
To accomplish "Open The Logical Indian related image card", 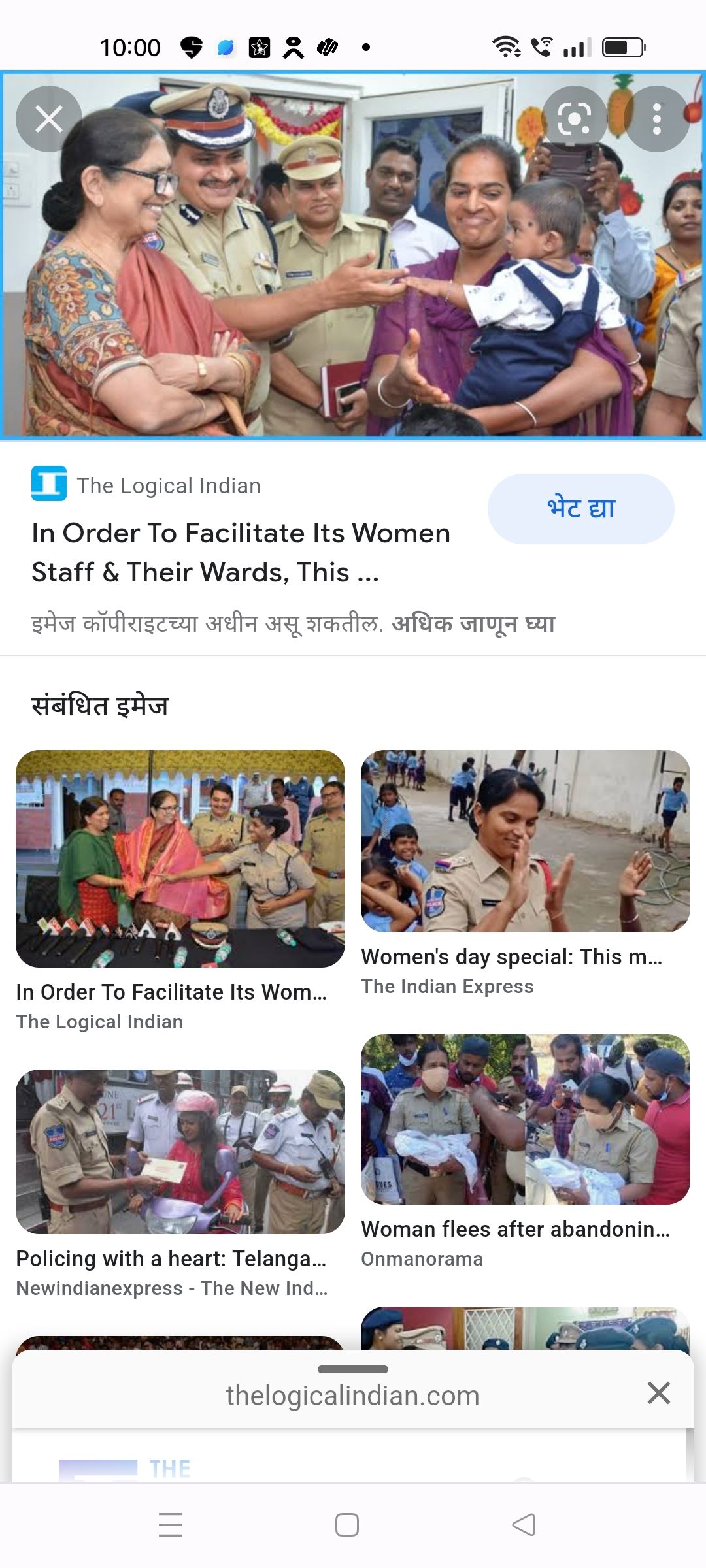I will 180,859.
